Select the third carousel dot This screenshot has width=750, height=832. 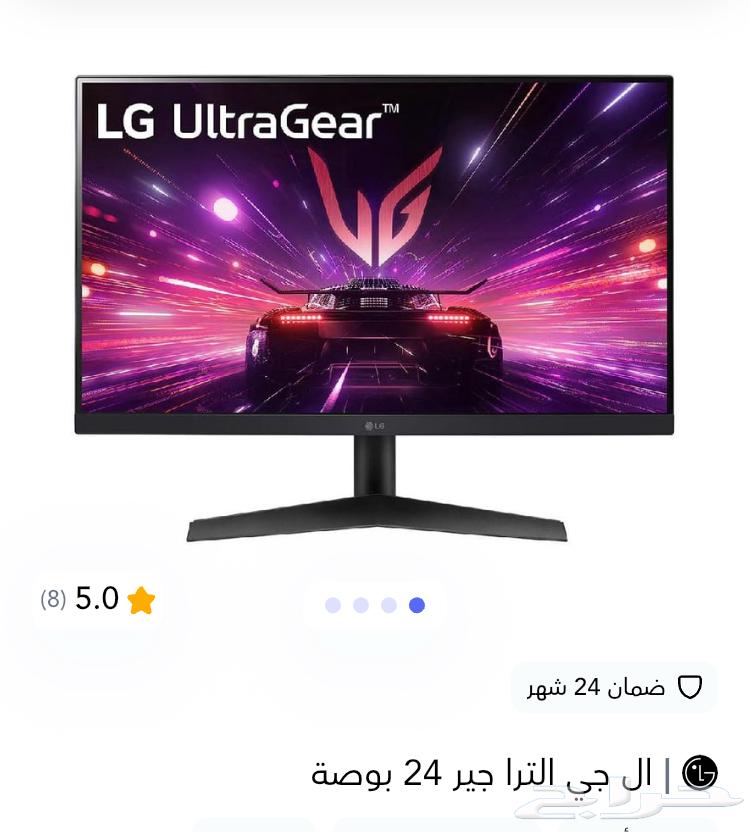coord(387,603)
